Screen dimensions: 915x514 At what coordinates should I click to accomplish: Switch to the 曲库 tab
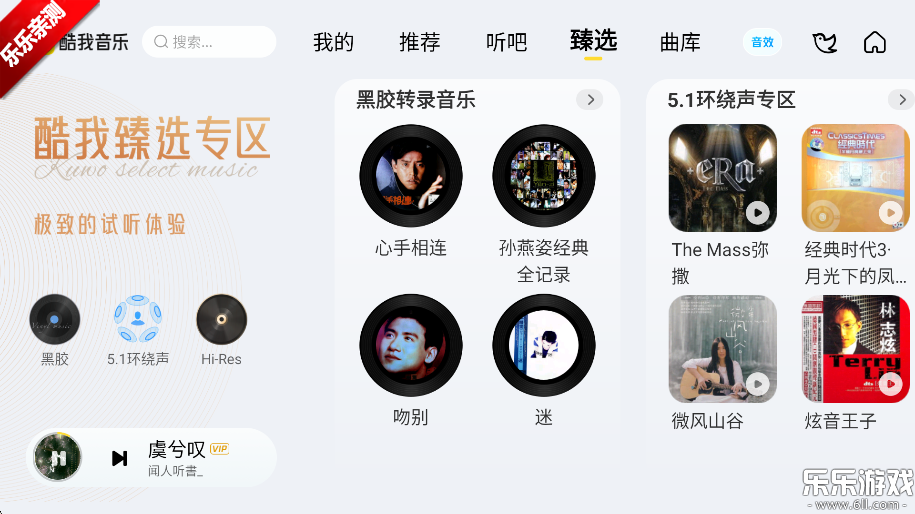680,42
